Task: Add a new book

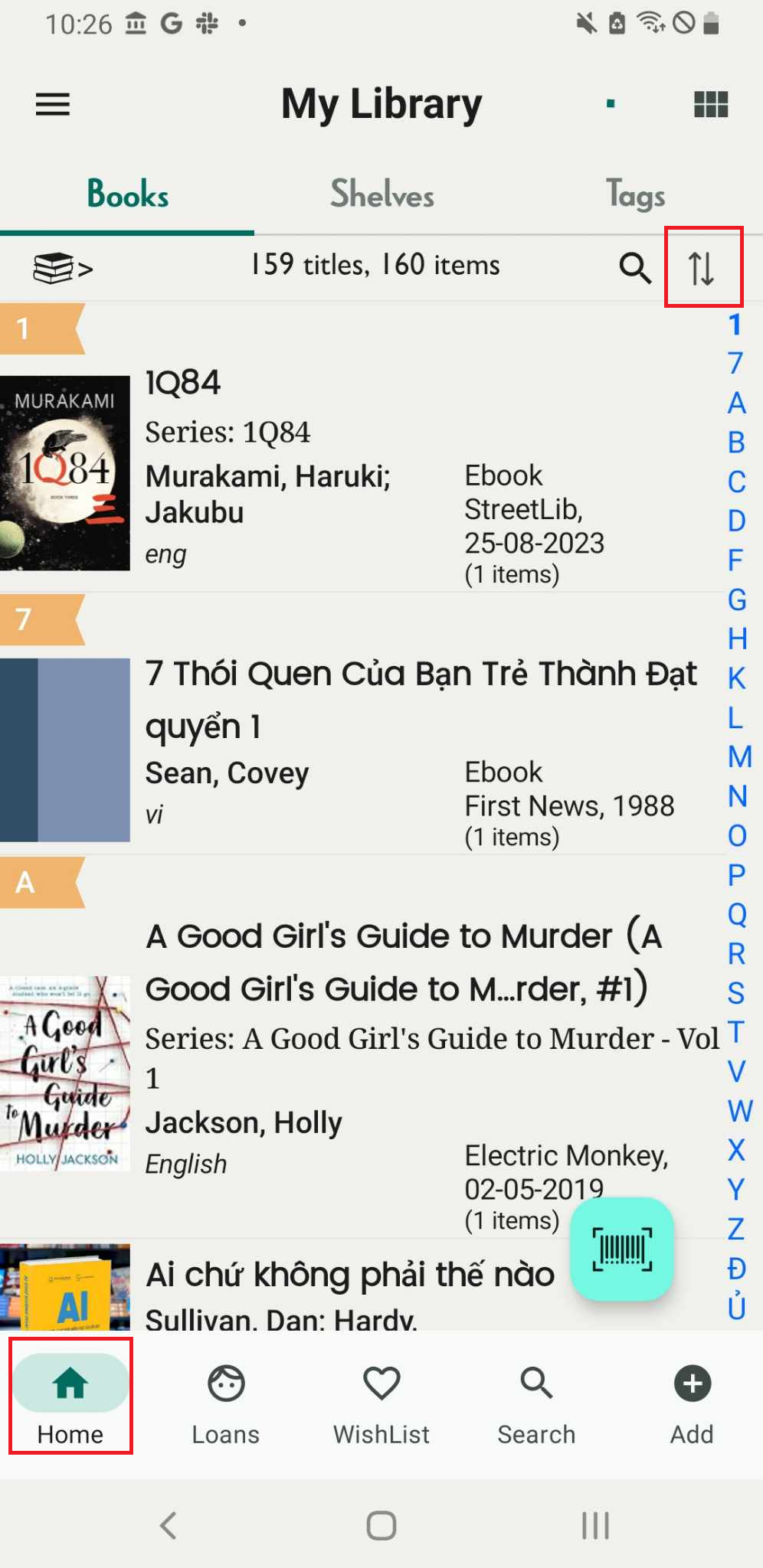Action: coord(693,1406)
